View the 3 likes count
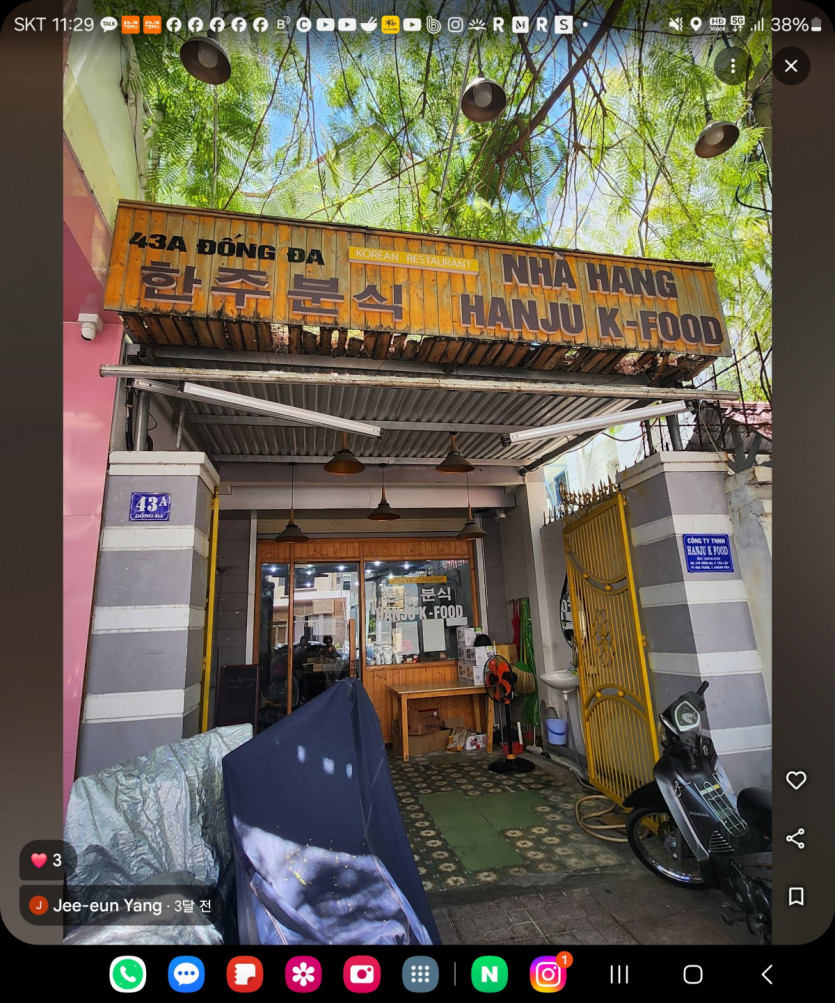The width and height of the screenshot is (835, 1003). click(47, 860)
